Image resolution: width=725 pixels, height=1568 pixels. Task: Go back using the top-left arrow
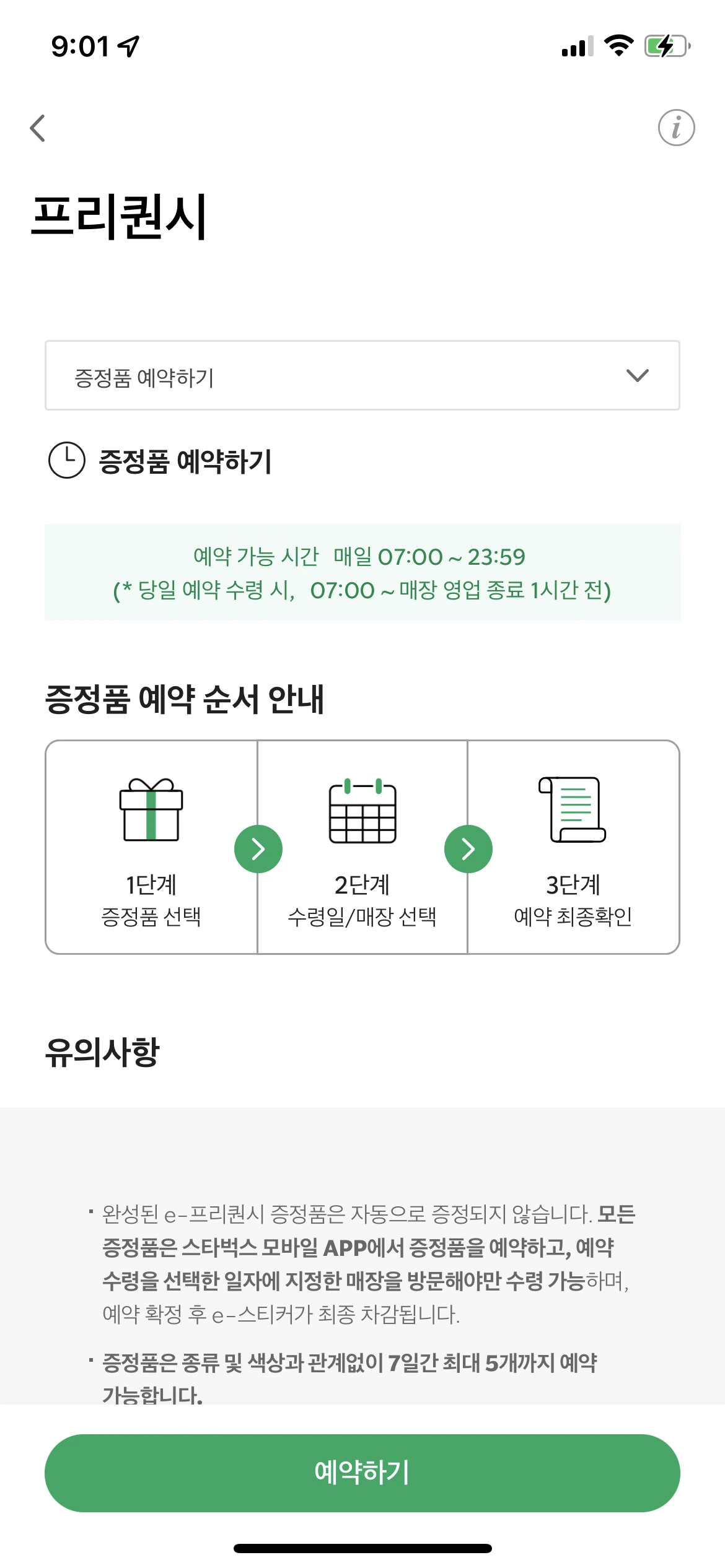[38, 128]
